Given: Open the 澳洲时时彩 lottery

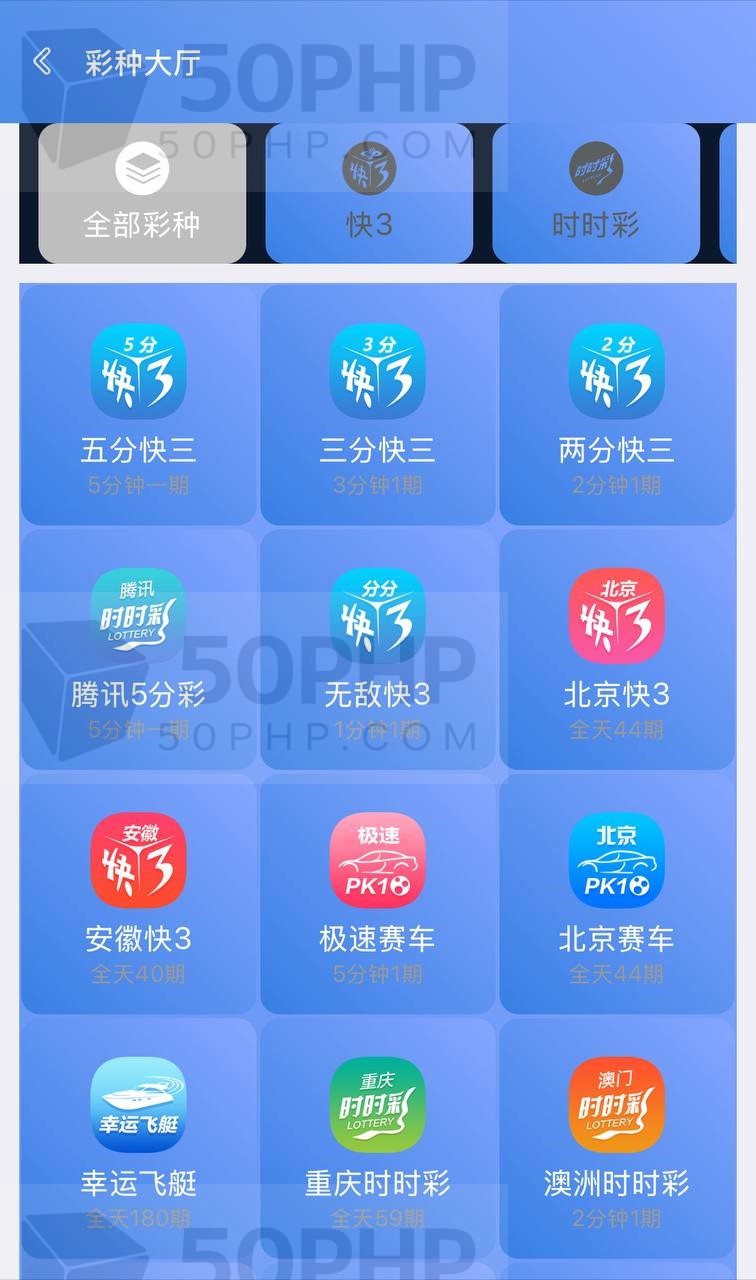Looking at the screenshot, I should point(617,1138).
